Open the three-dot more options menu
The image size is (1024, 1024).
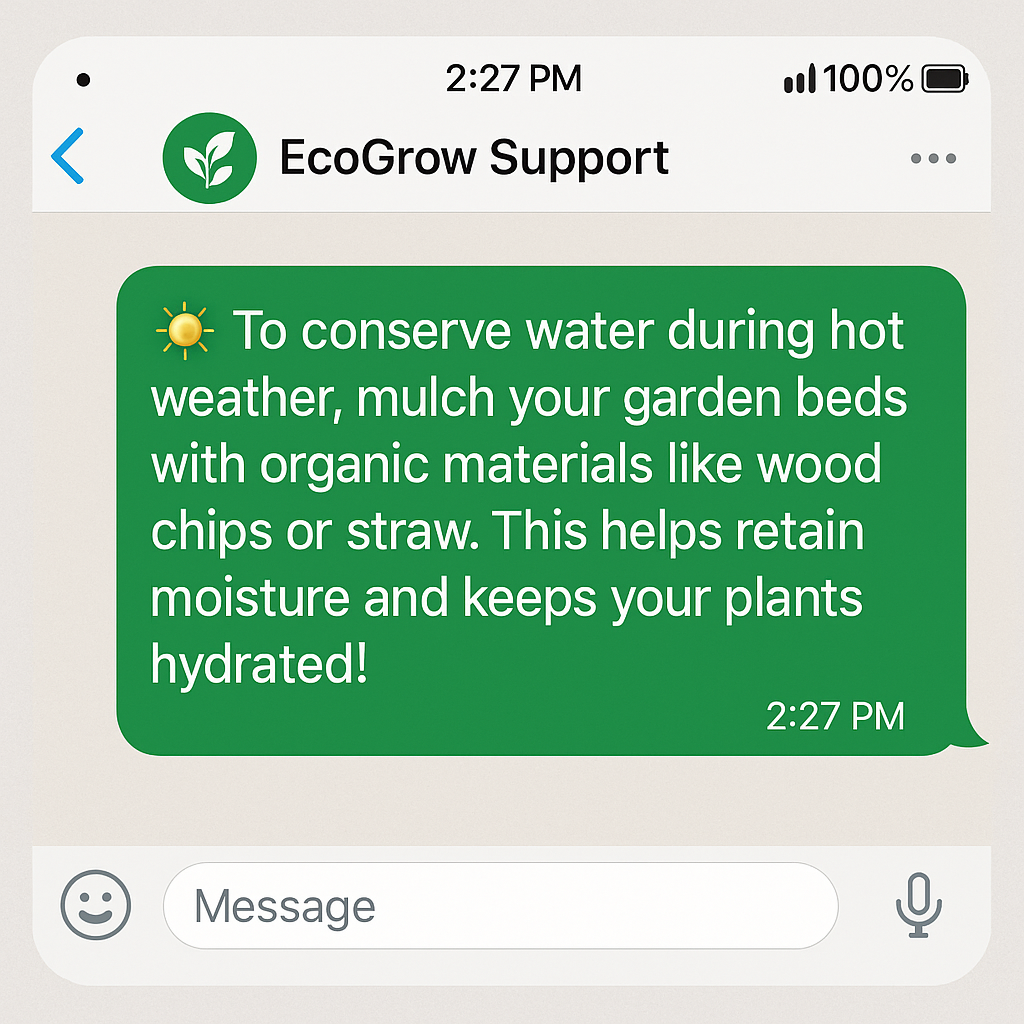pos(933,158)
